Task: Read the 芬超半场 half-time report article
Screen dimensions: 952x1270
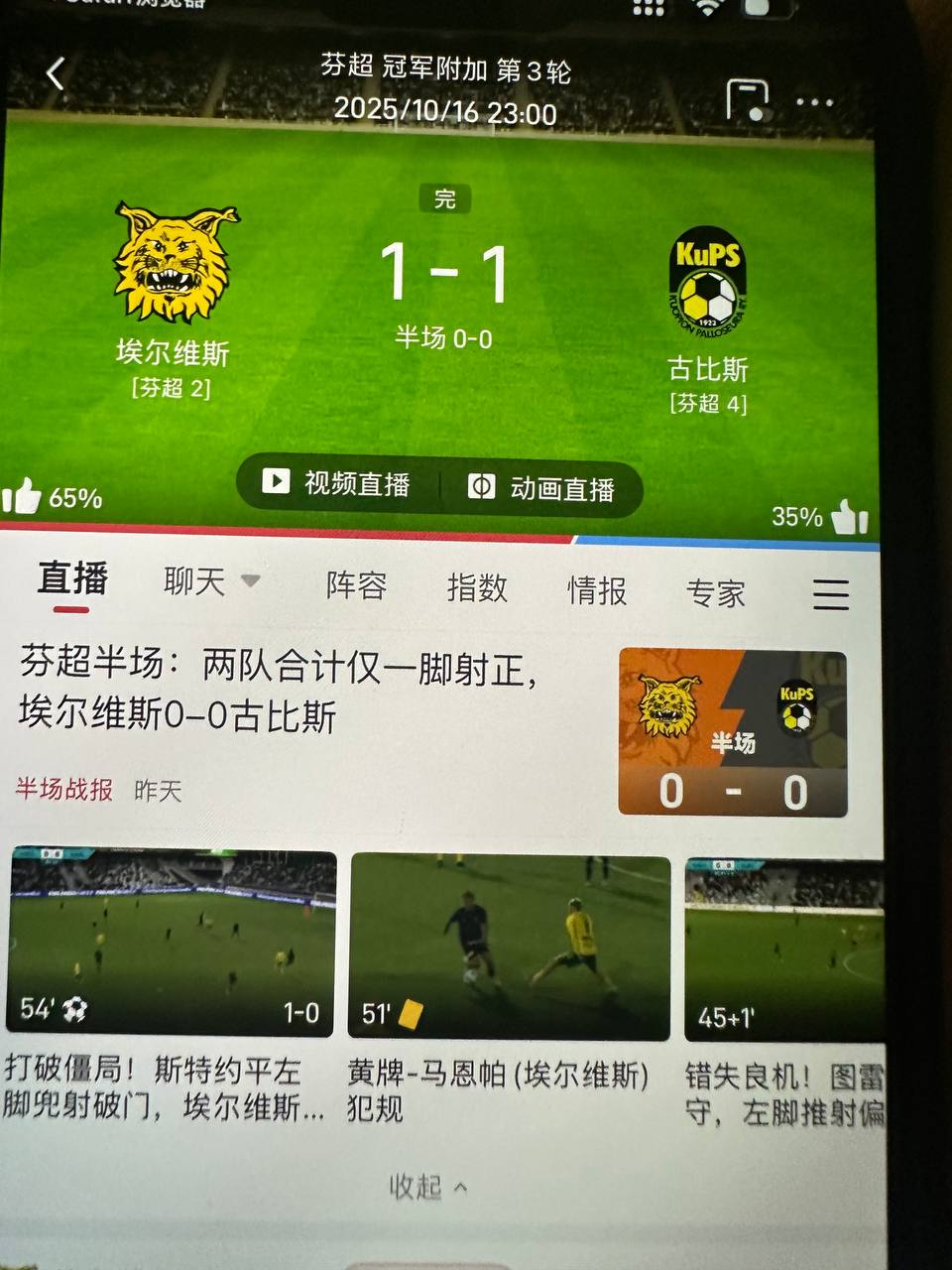Action: pos(278,690)
